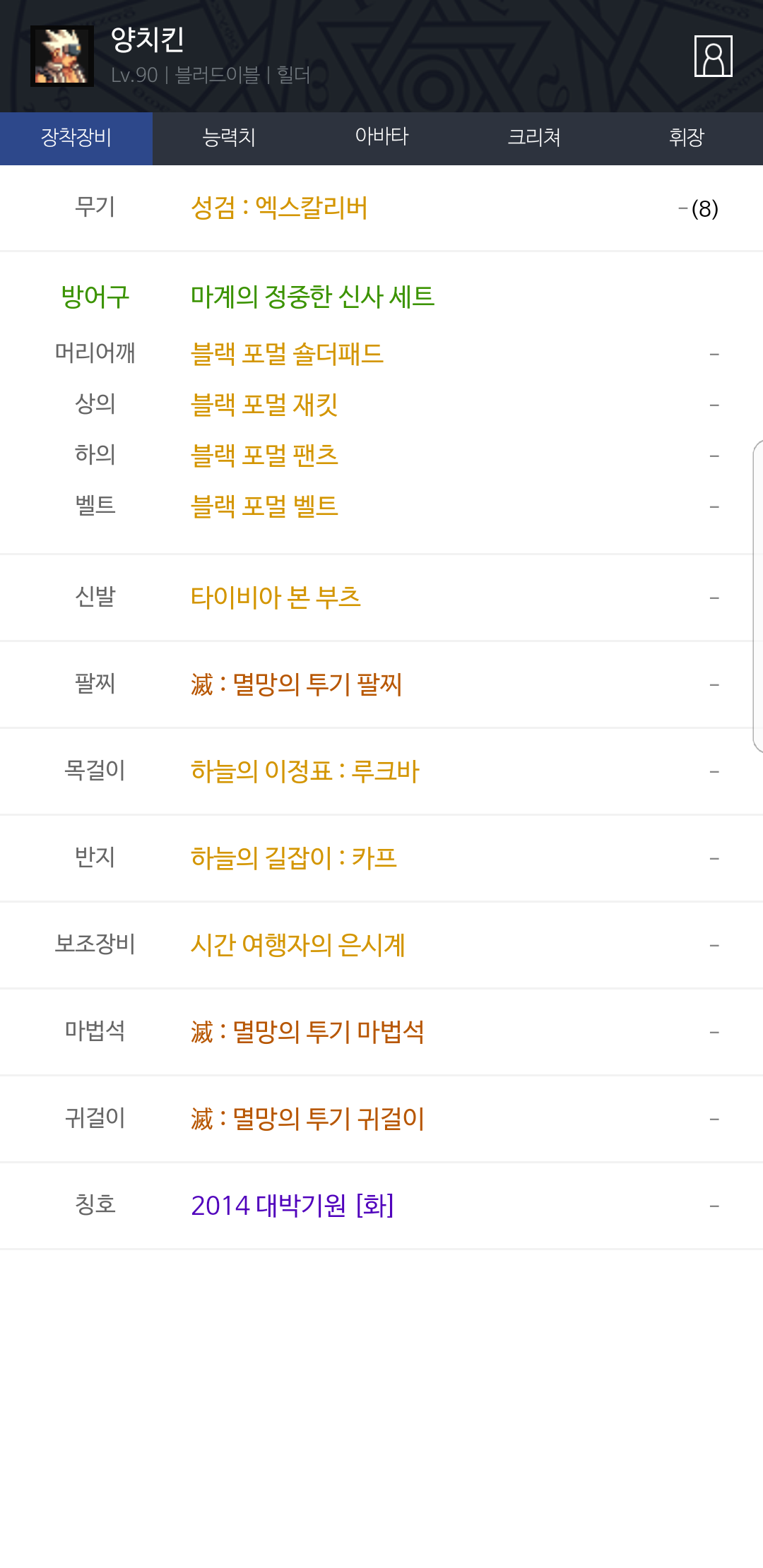The width and height of the screenshot is (763, 1568).
Task: Select the 장착장비 tab
Action: 76,138
